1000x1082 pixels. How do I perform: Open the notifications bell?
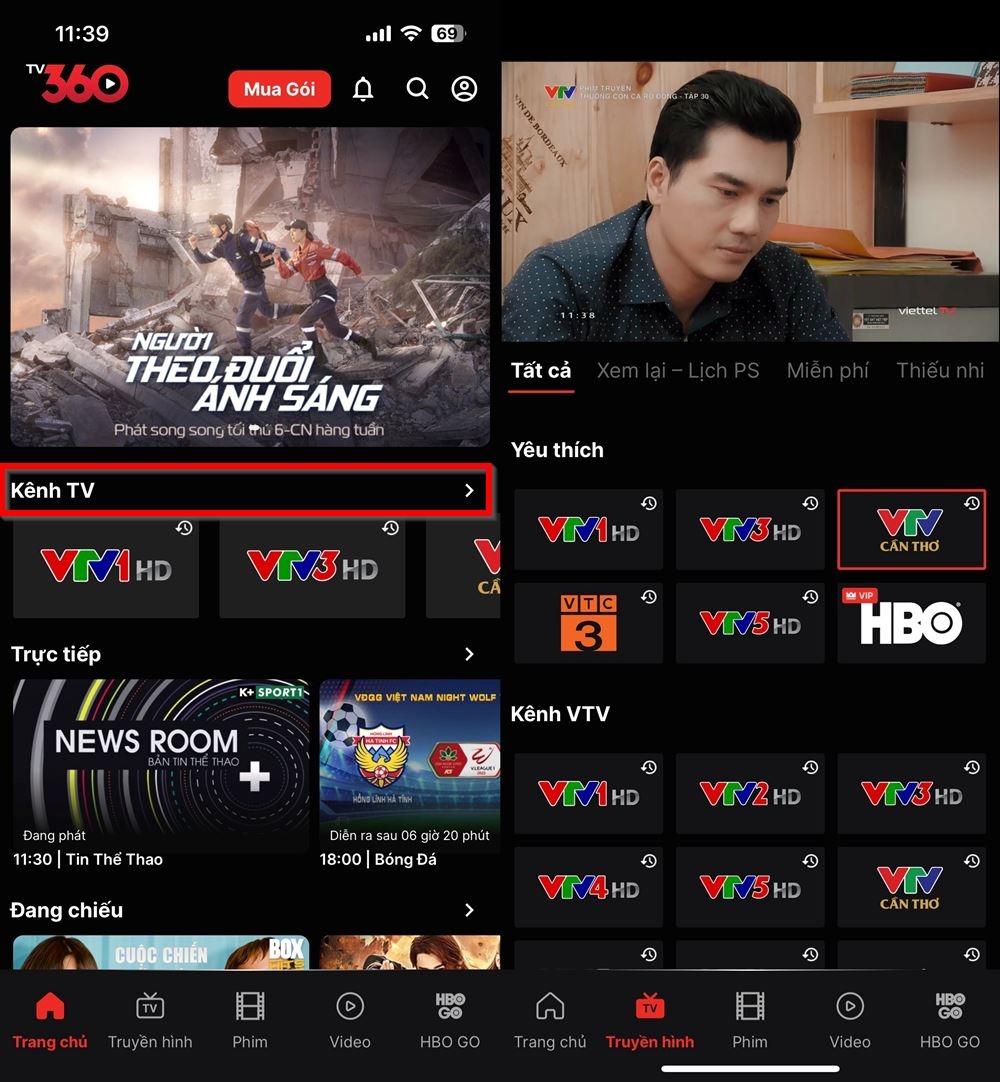363,89
